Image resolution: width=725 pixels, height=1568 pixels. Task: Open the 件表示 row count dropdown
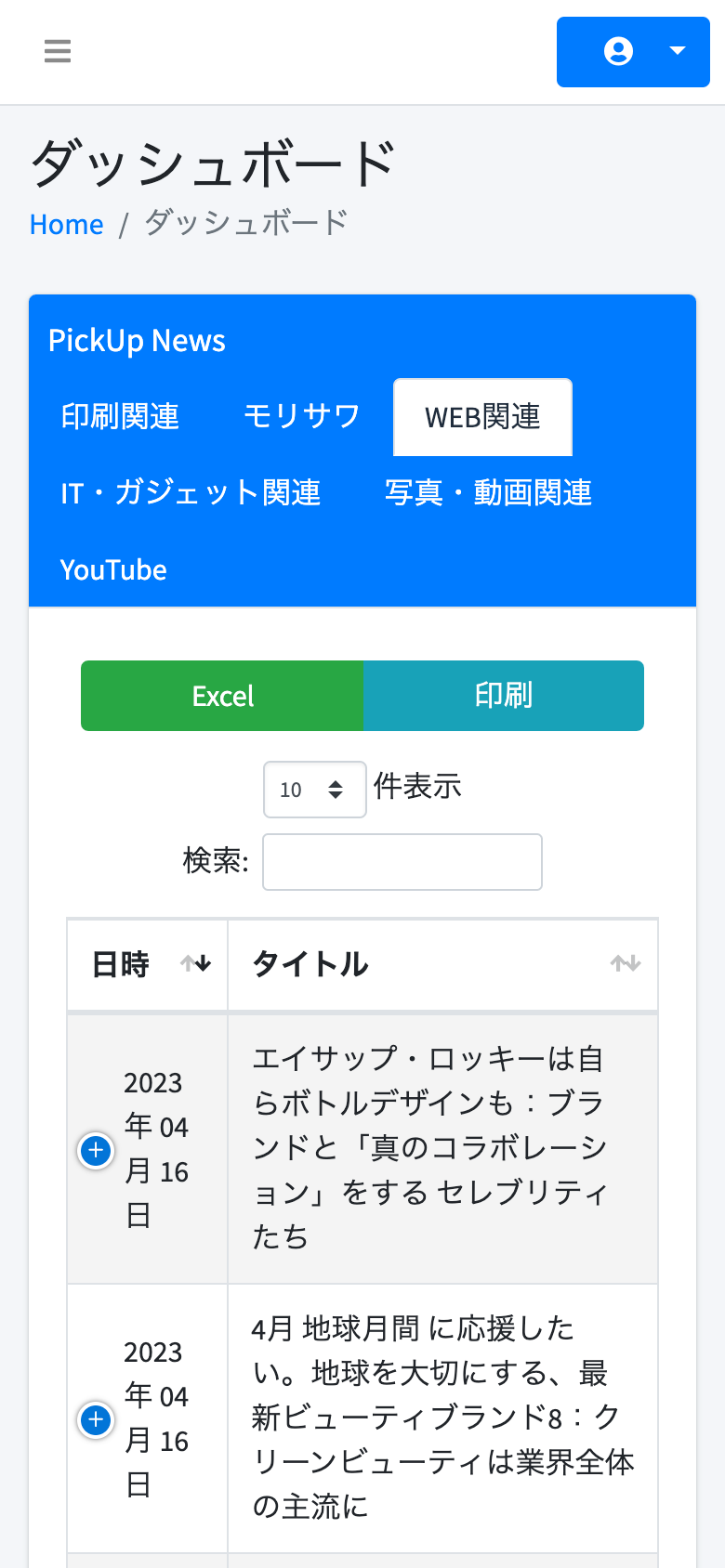point(314,790)
